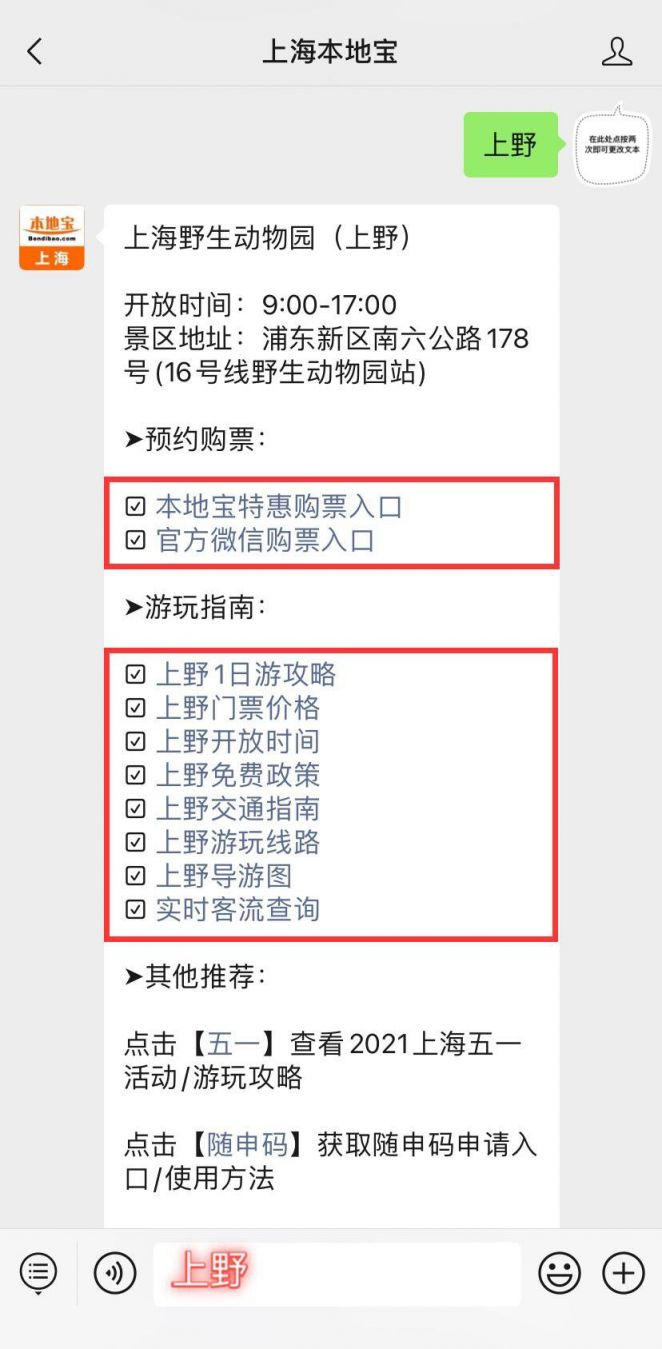Tap 上海本地宝 avatar
The height and width of the screenshot is (1349, 662).
point(52,238)
